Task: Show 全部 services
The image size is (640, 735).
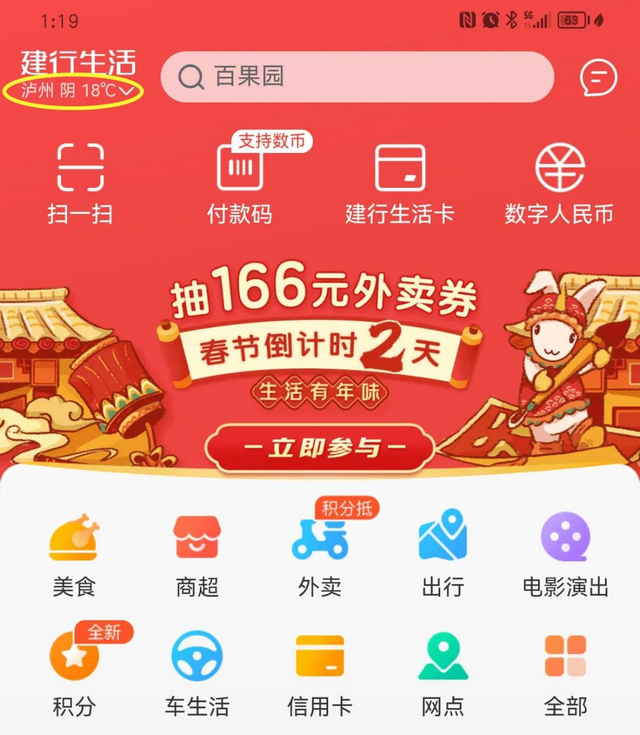Action: 565,674
